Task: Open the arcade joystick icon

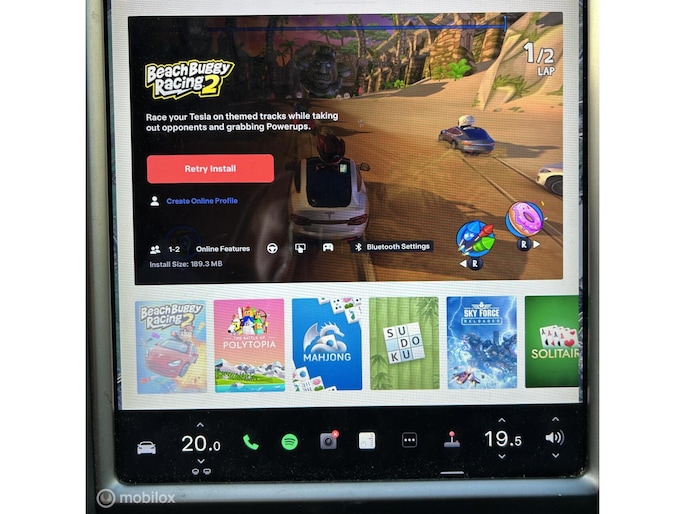Action: click(x=452, y=441)
